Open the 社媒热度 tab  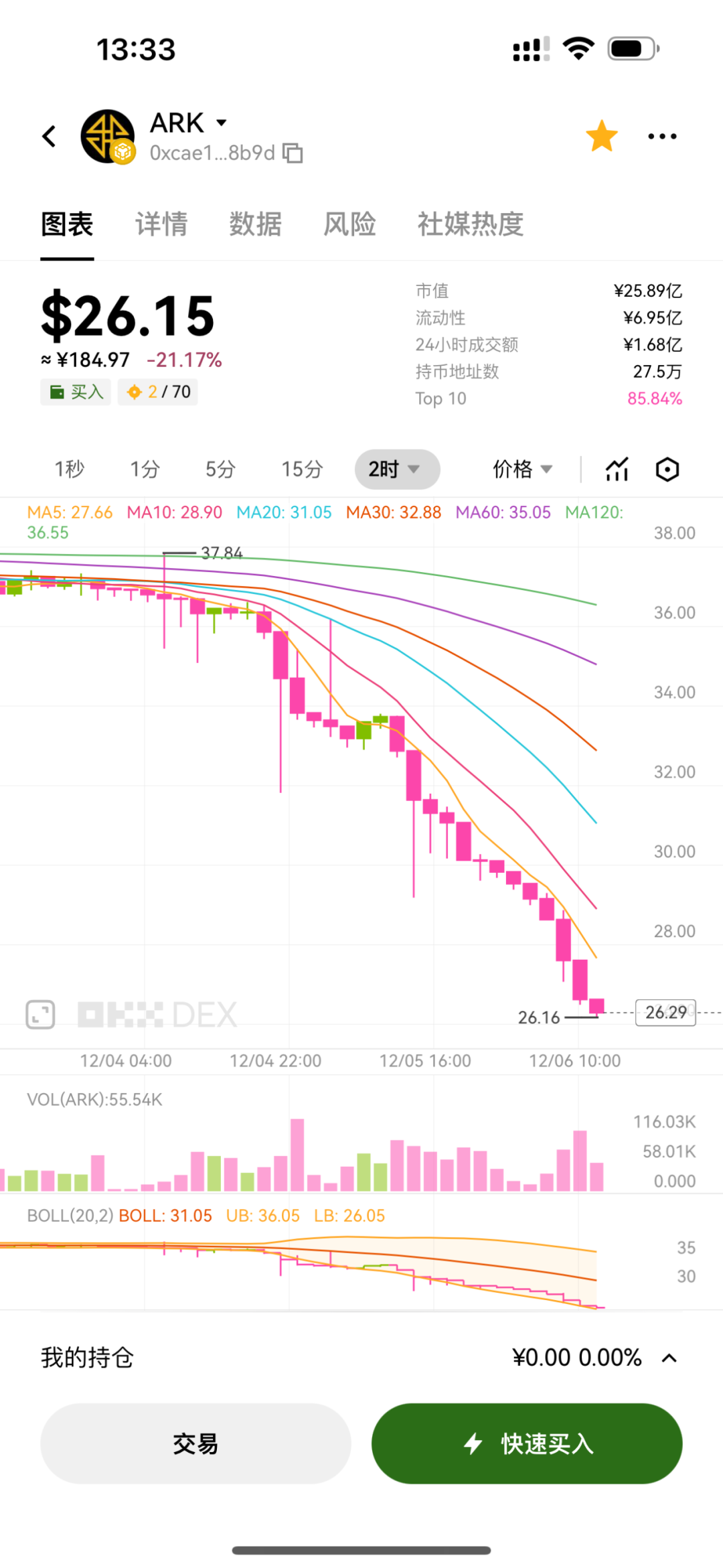471,224
